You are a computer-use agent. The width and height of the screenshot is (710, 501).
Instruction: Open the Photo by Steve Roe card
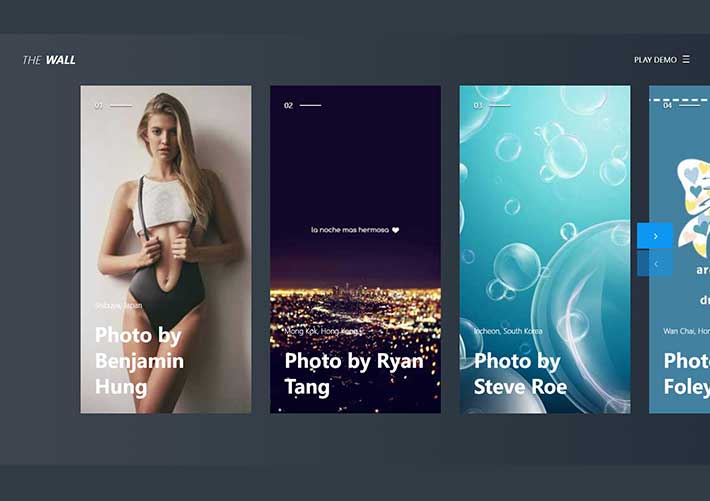point(545,250)
